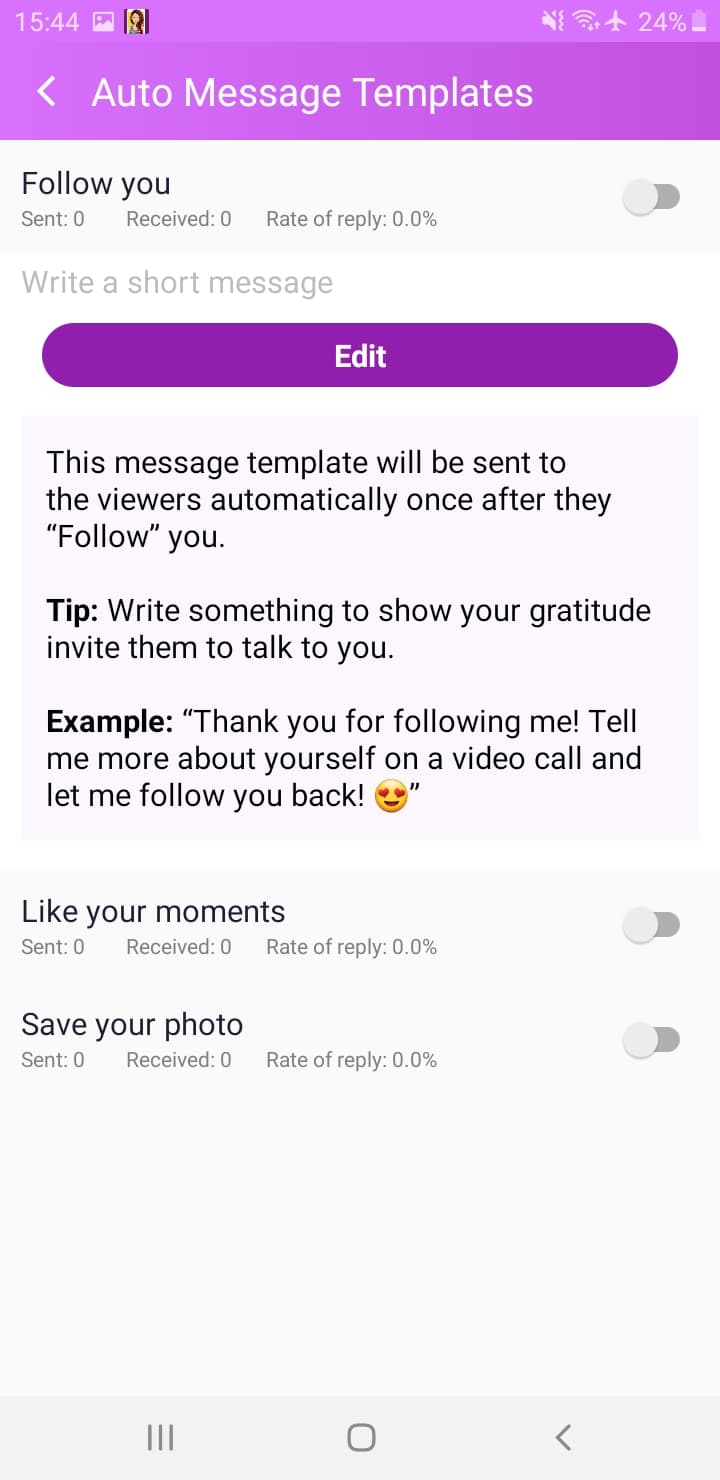Expand the Like your moments row

click(360, 926)
